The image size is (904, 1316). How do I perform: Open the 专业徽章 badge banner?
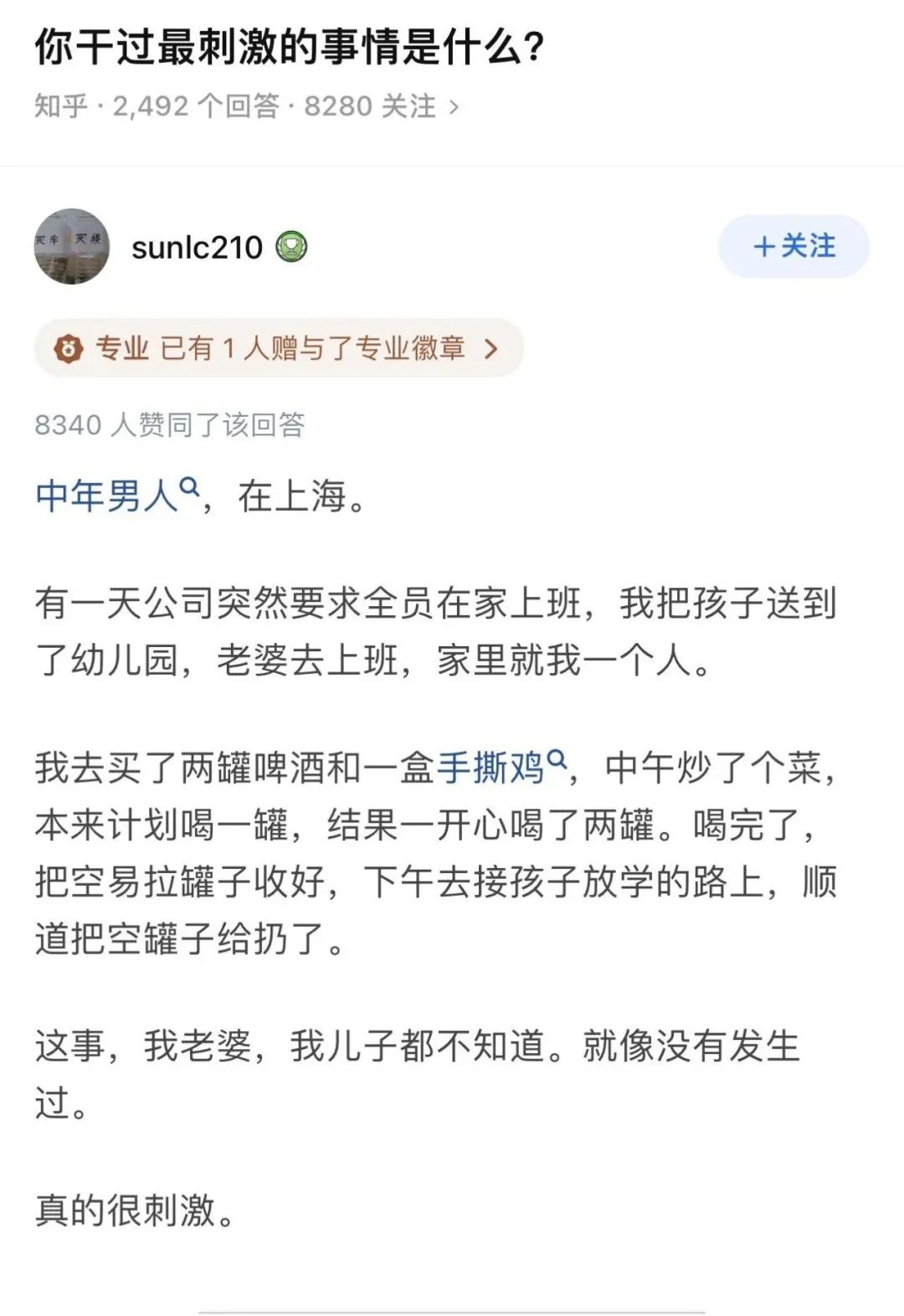click(279, 347)
